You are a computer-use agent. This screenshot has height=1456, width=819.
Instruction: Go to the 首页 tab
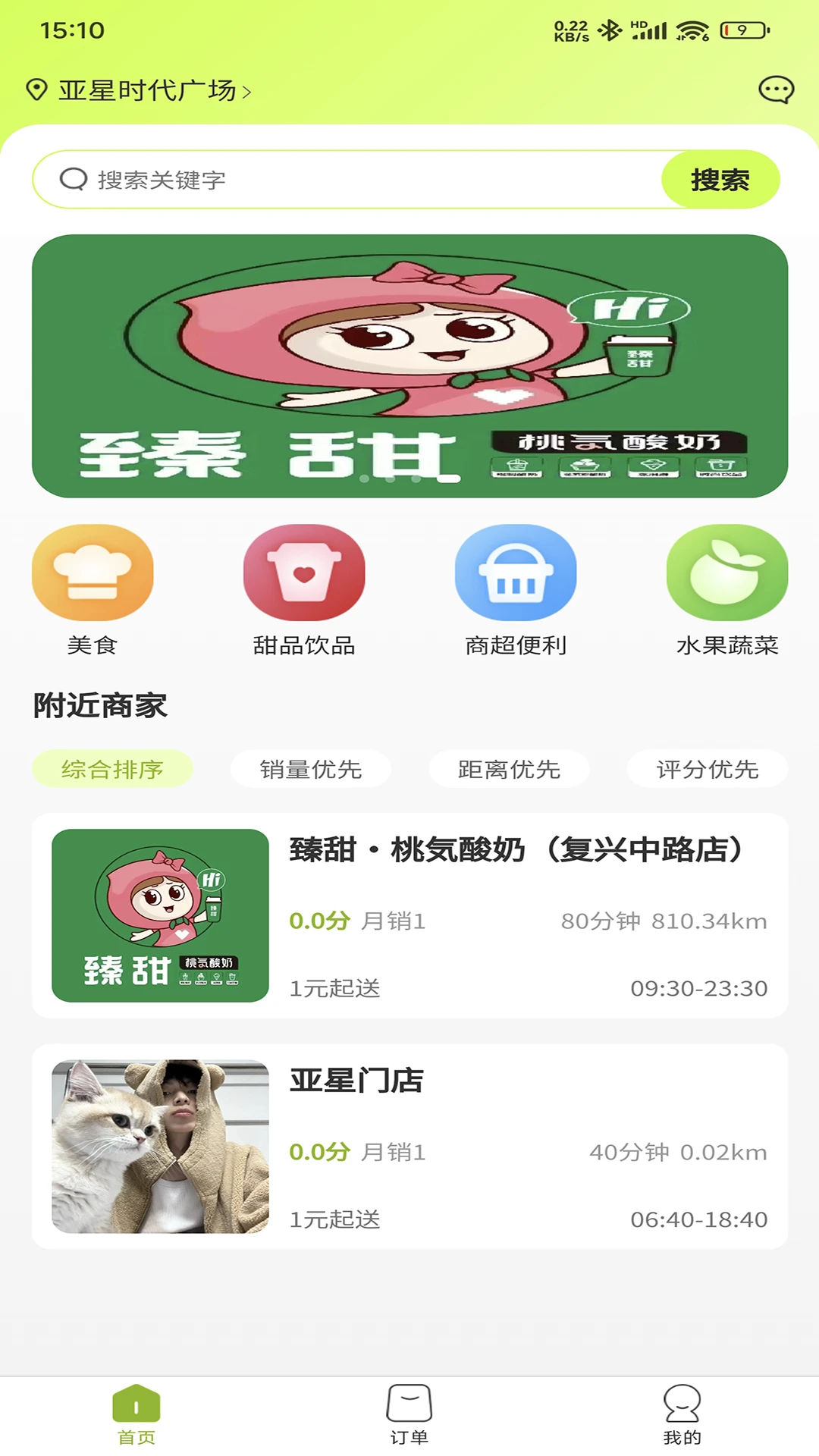coord(136,1415)
